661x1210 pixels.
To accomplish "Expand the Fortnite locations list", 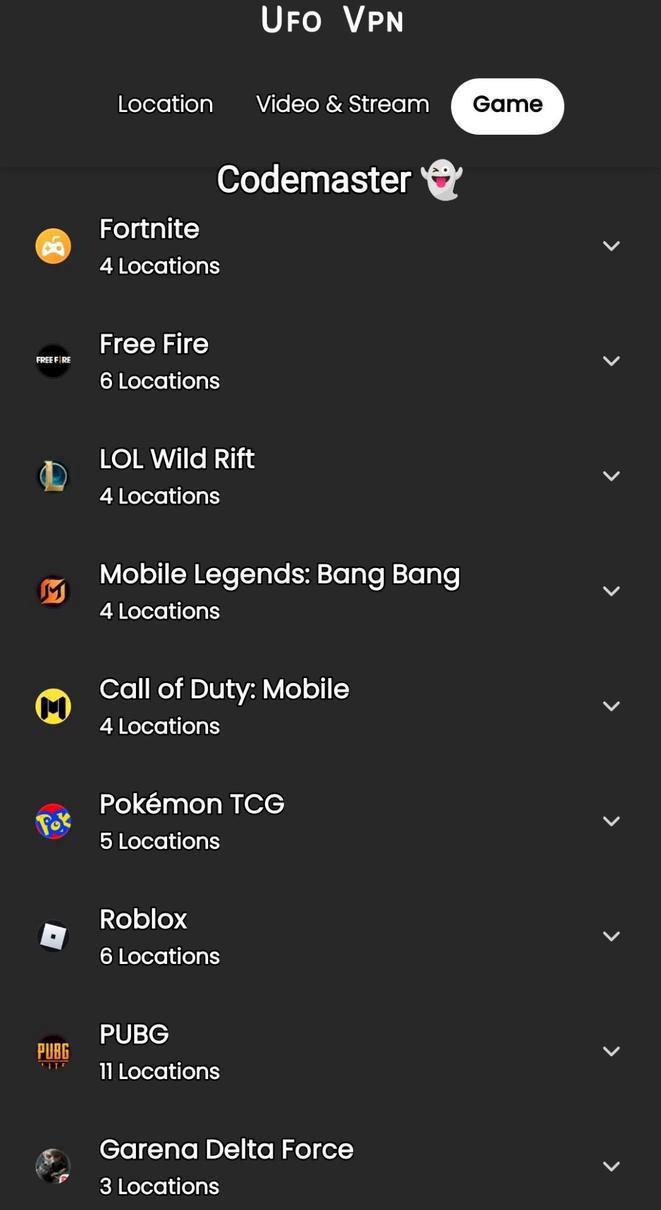I will click(611, 246).
